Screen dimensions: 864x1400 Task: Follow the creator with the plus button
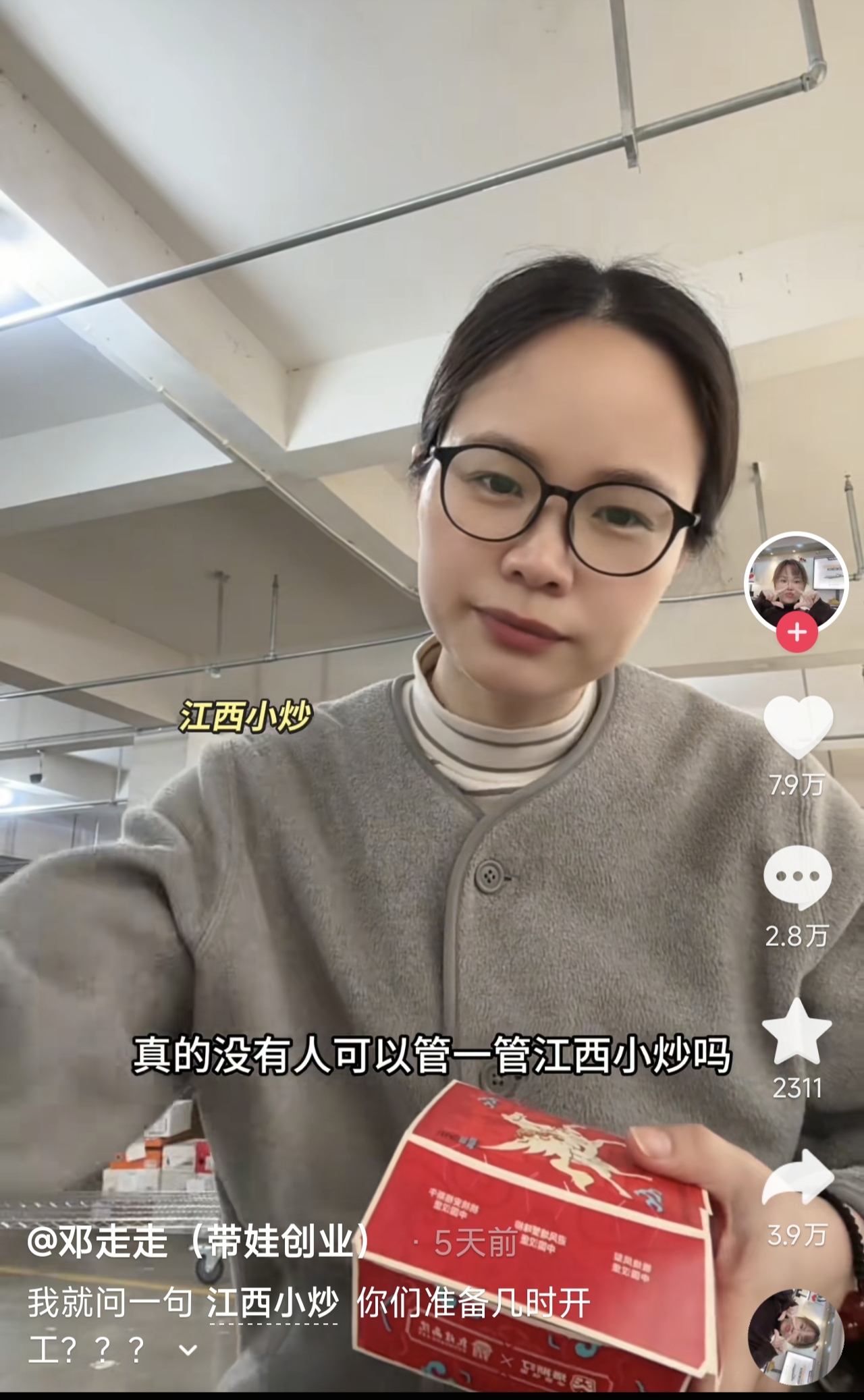click(x=796, y=633)
